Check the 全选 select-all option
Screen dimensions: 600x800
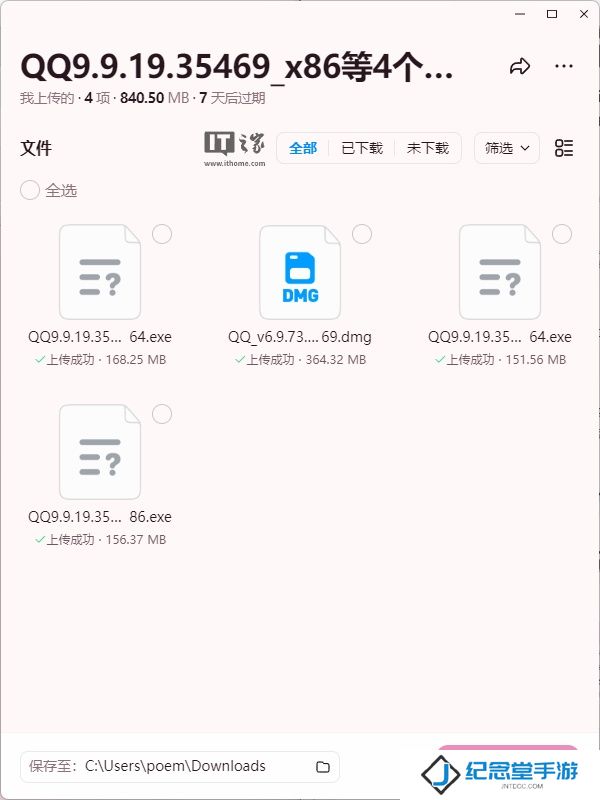30,190
